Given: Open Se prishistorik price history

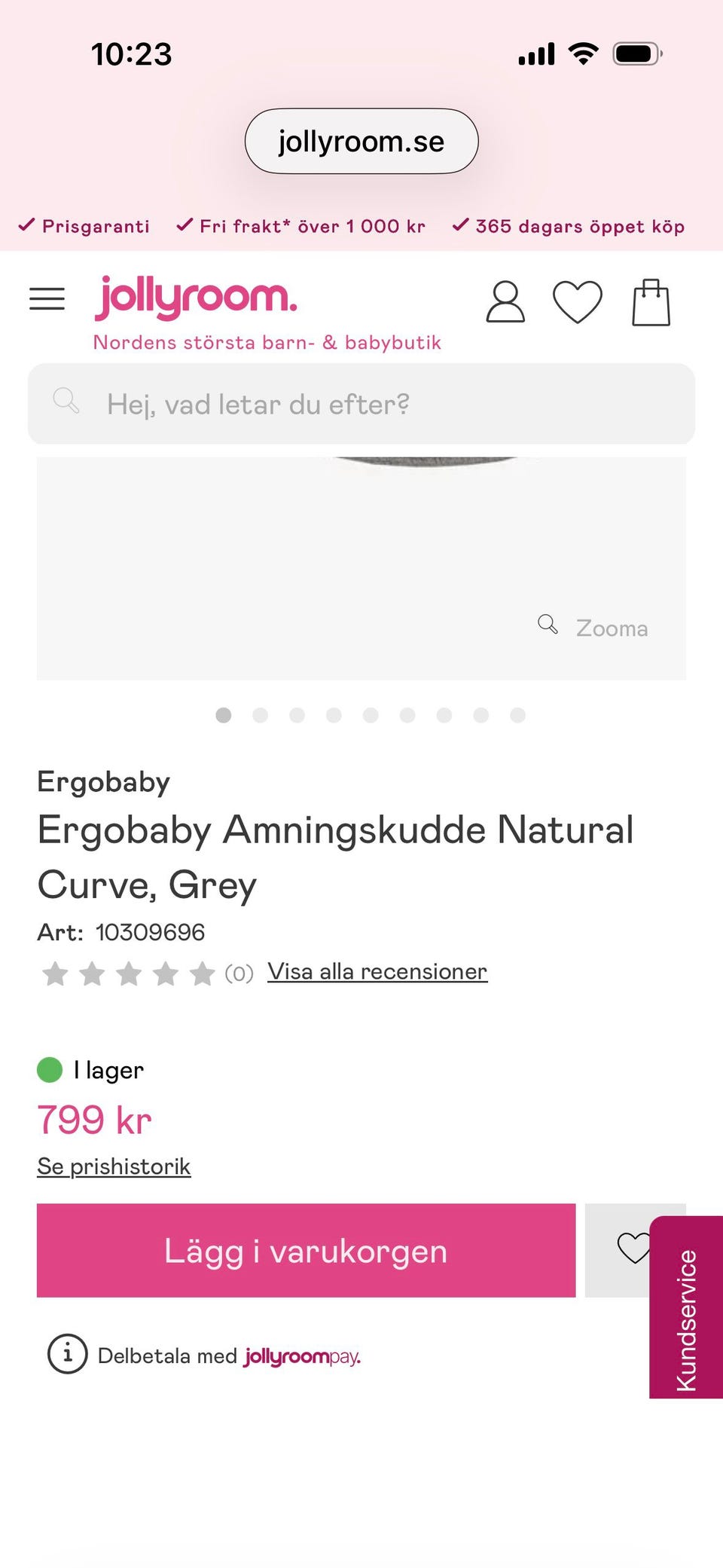Looking at the screenshot, I should (x=114, y=1166).
